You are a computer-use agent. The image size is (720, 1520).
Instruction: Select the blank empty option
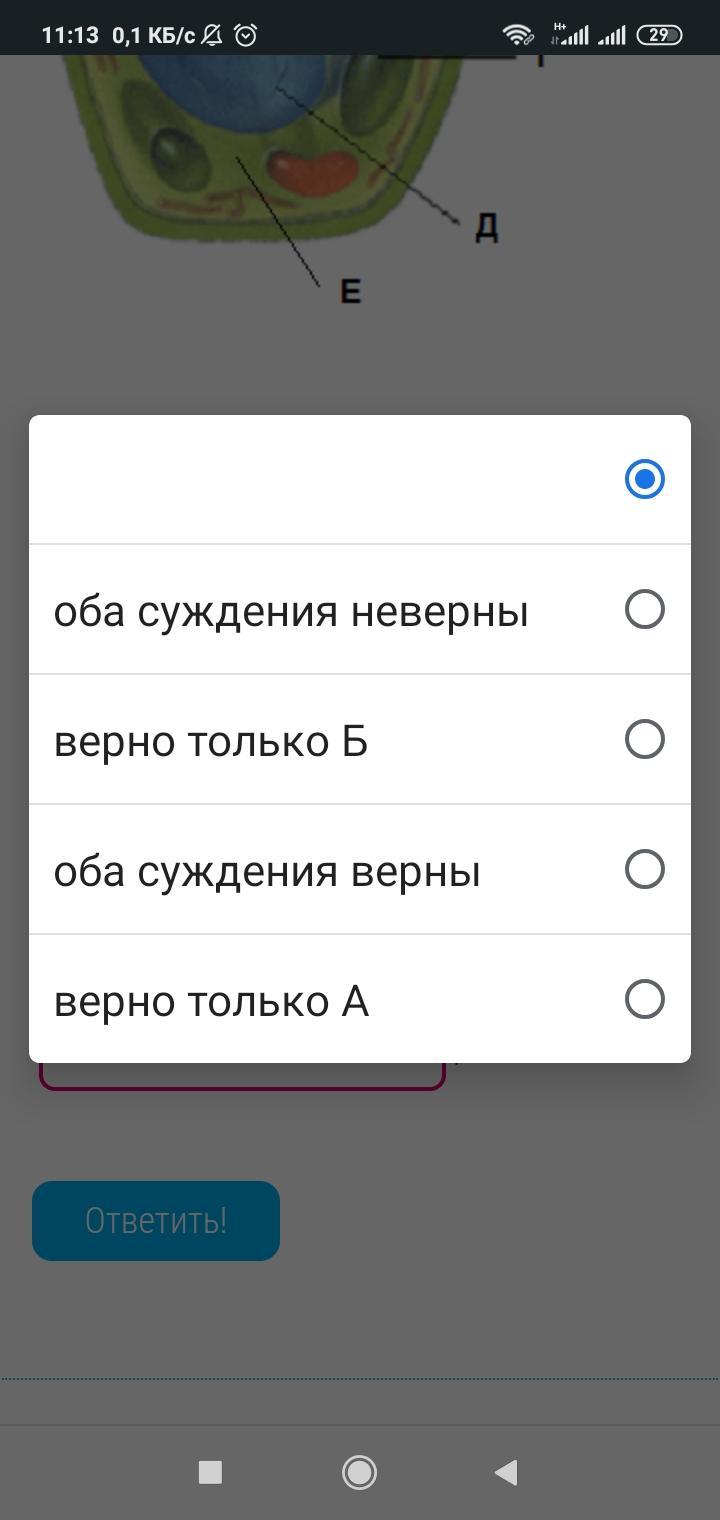[360, 480]
